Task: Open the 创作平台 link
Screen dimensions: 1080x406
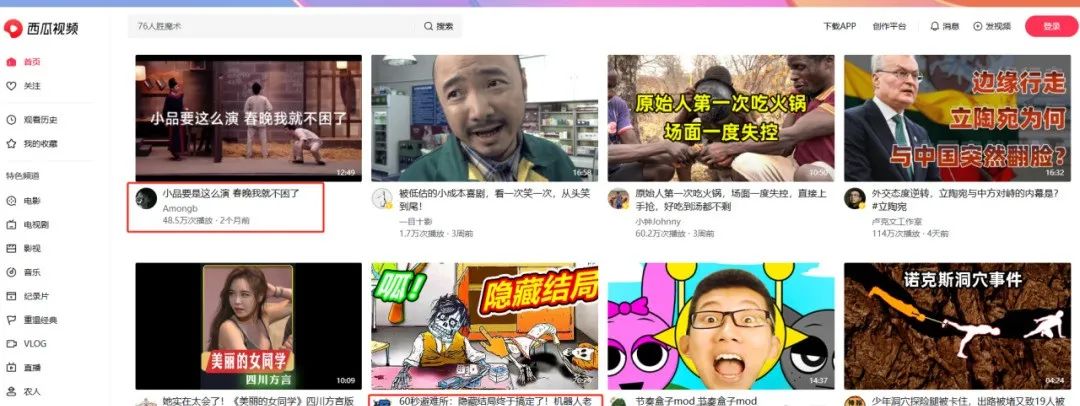Action: pyautogui.click(x=889, y=26)
